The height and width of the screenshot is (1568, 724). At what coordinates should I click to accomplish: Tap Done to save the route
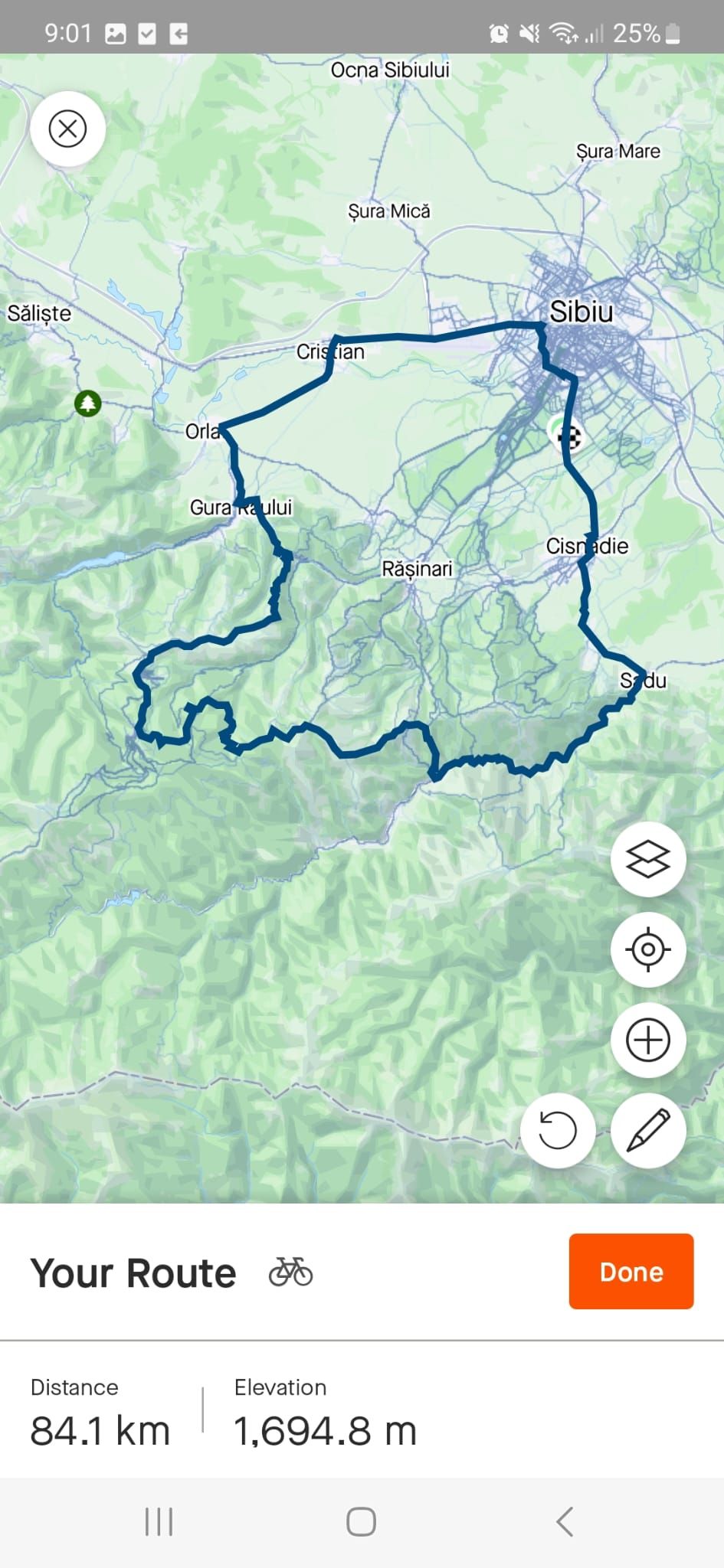coord(631,1272)
